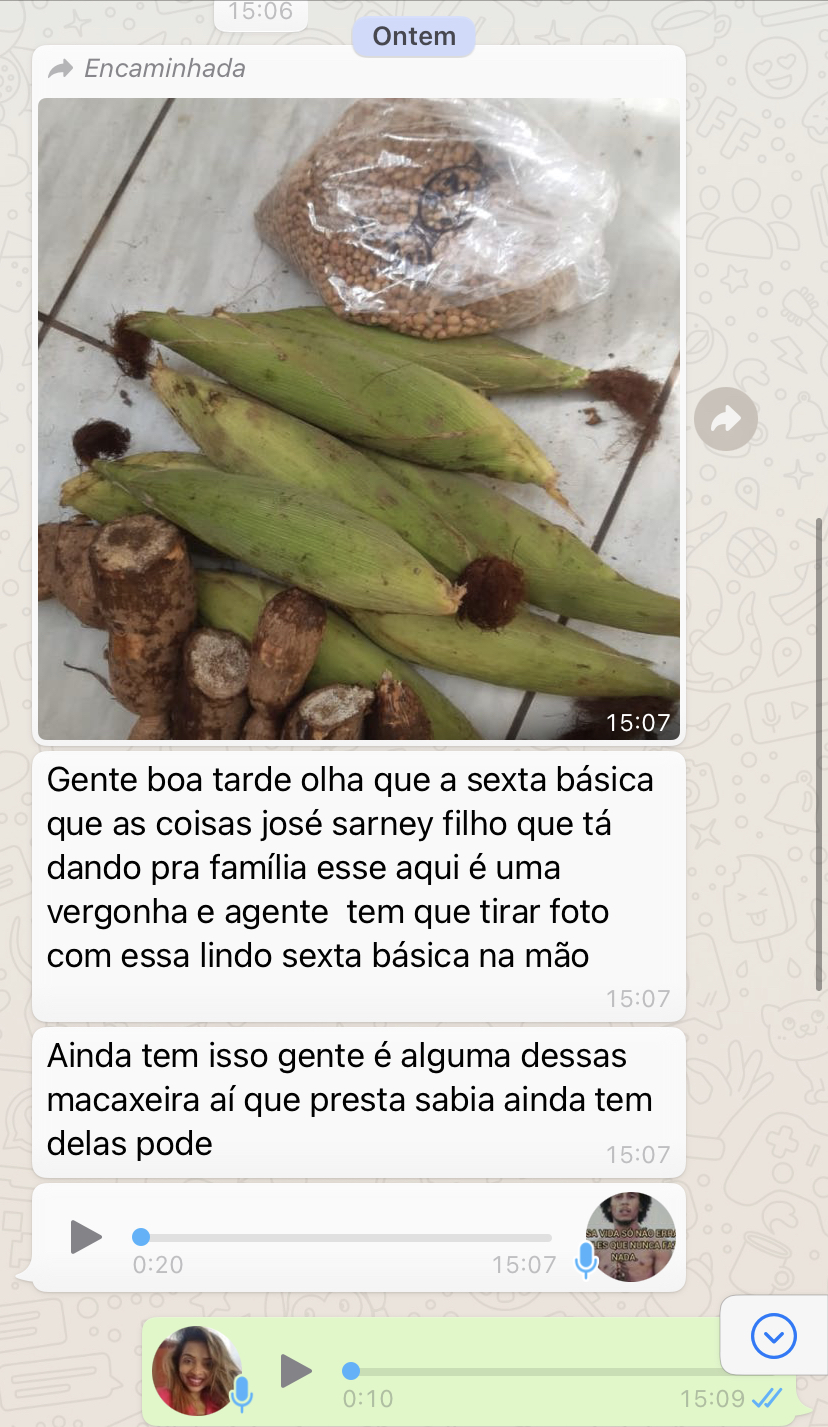Play the 0:10 sent voice message

coord(296,1370)
